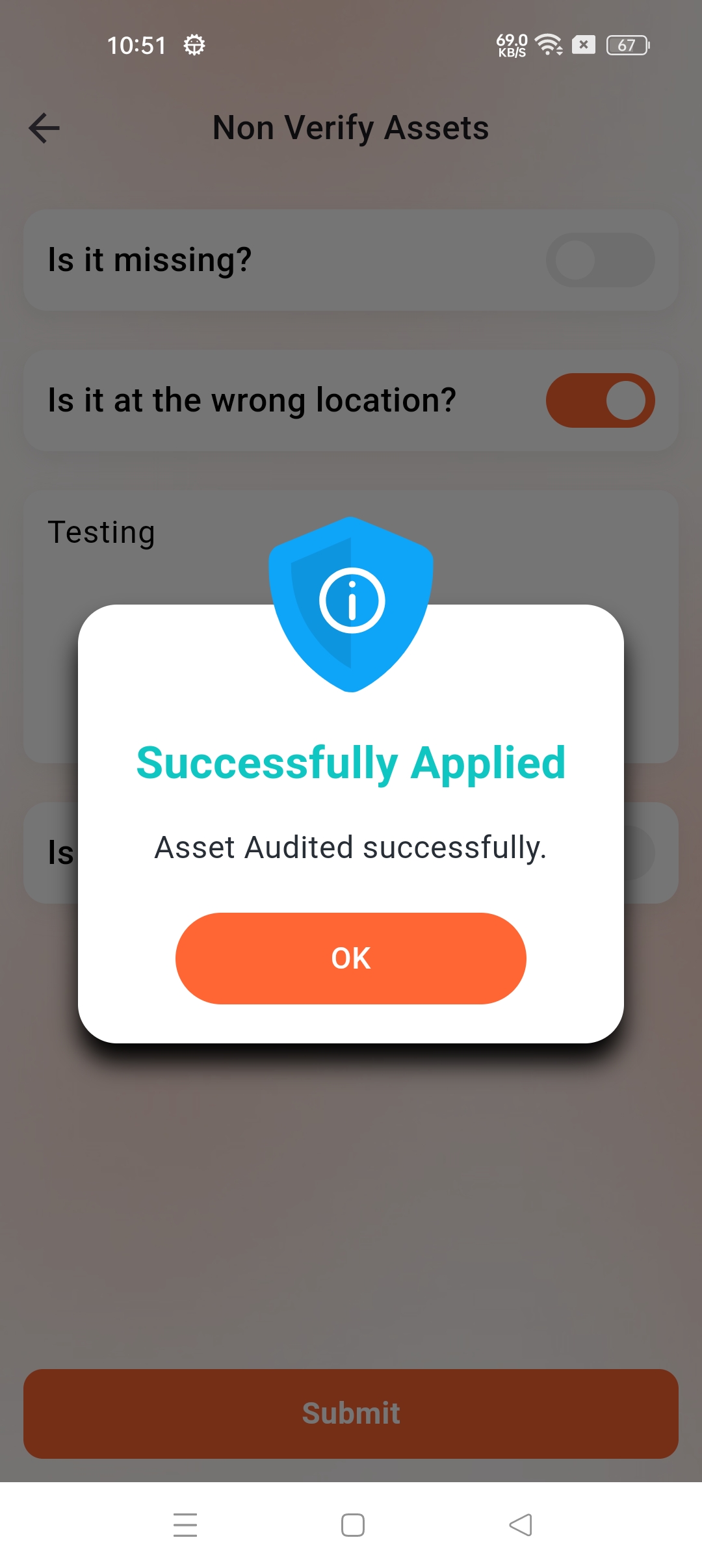Toggle the 'Is it missing?' switch
The height and width of the screenshot is (1568, 702).
pyautogui.click(x=600, y=260)
